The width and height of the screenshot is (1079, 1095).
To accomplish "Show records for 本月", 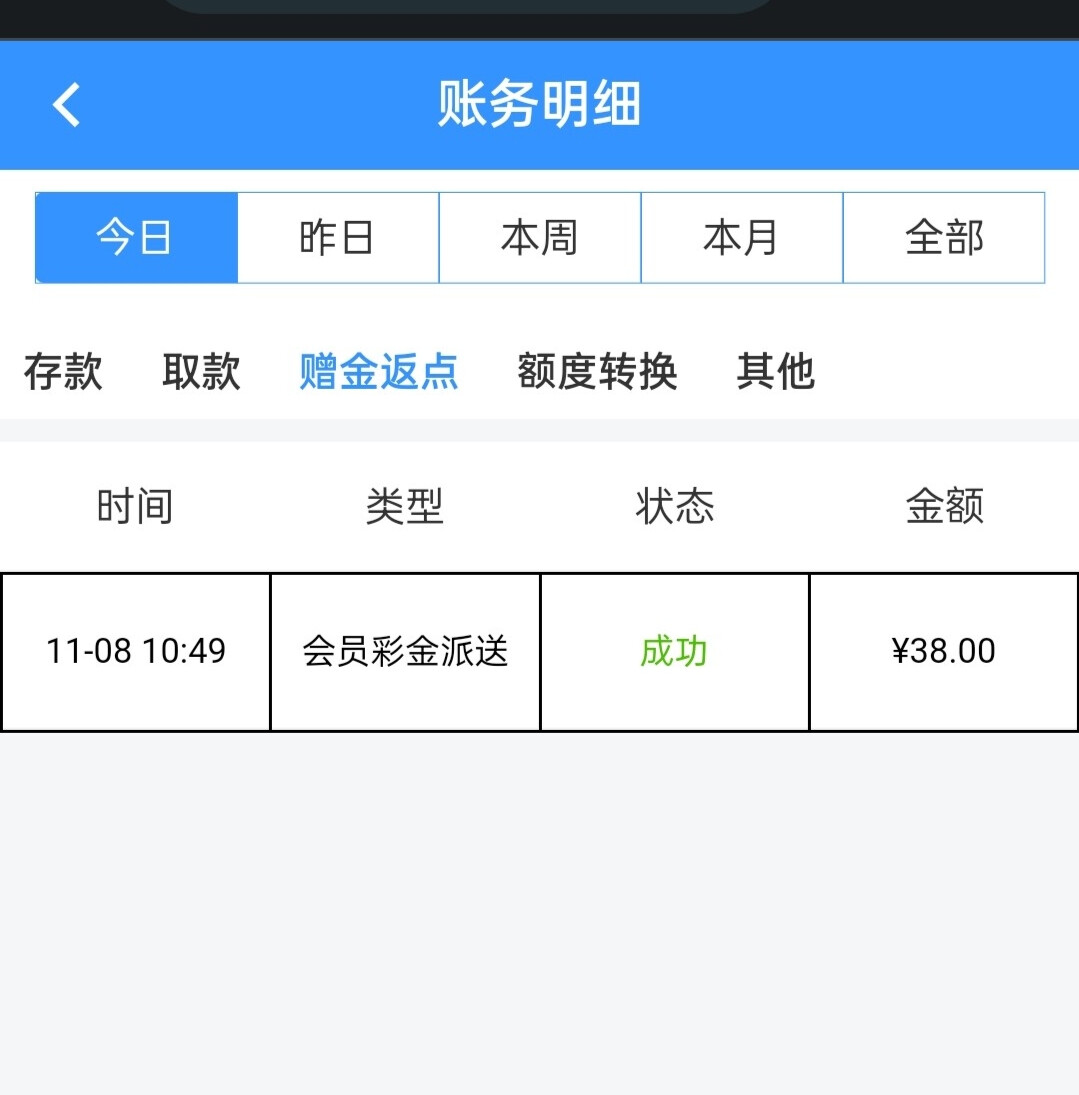I will coord(741,238).
